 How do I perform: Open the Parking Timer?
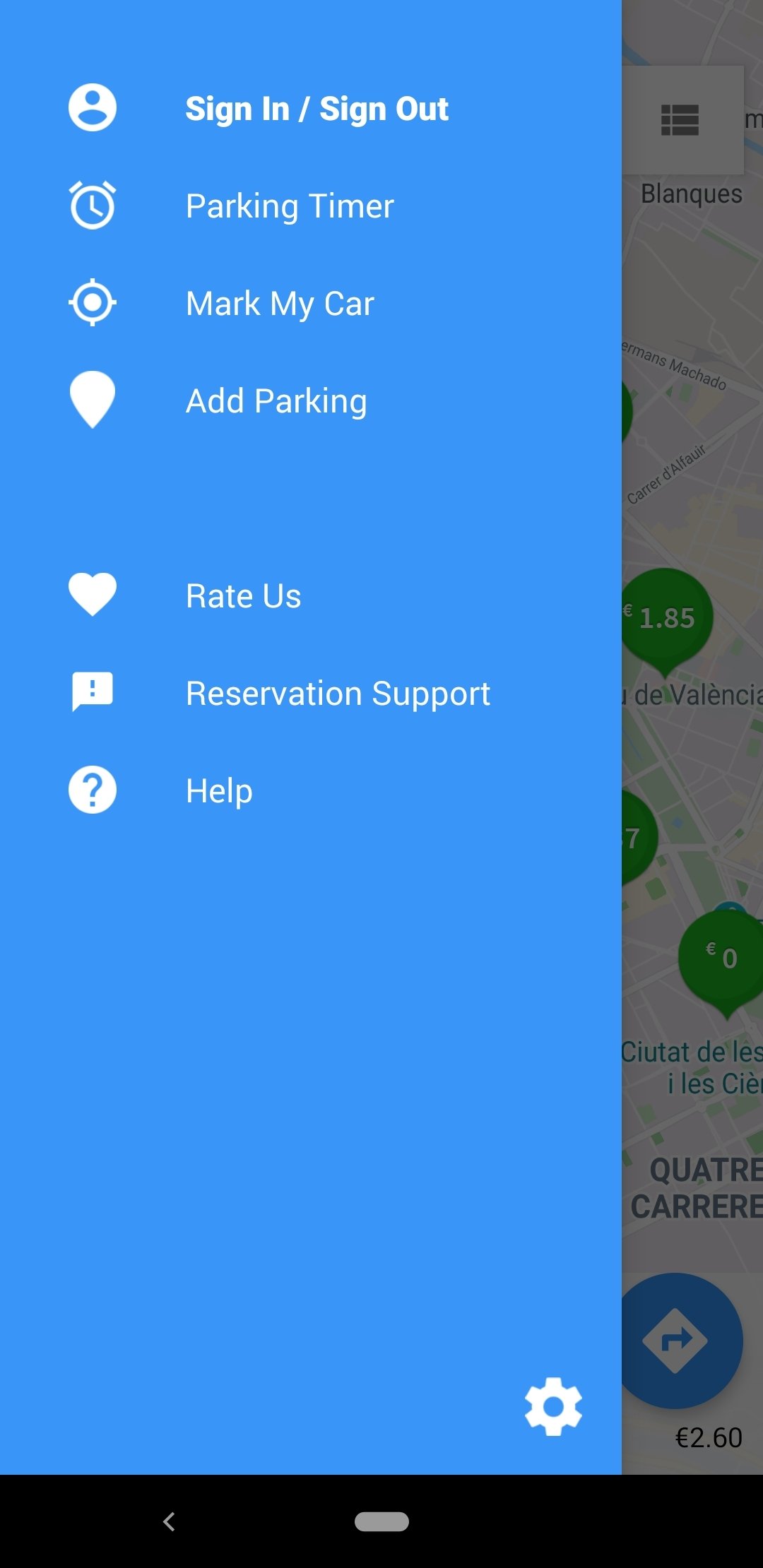coord(311,206)
